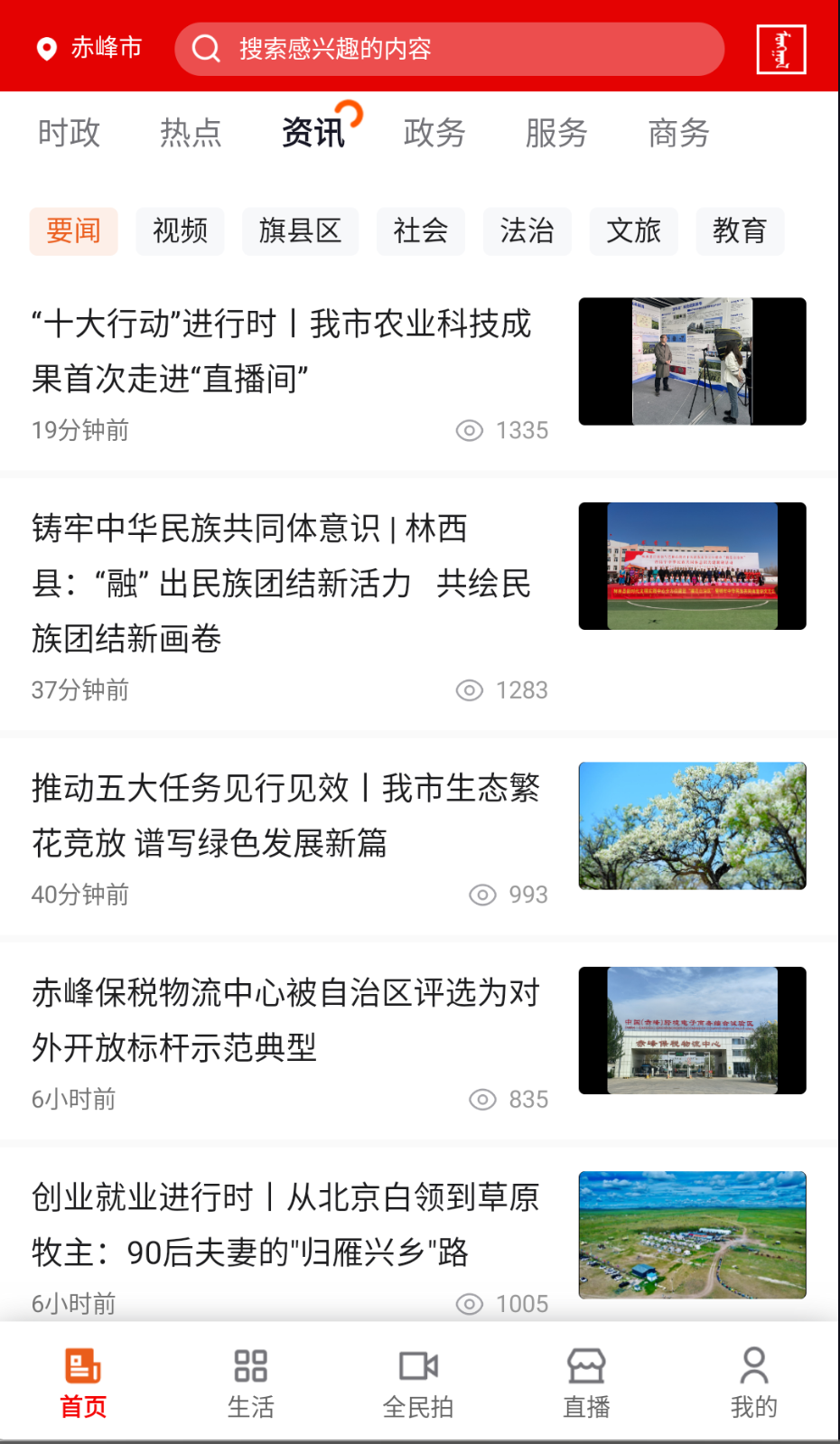Viewport: 840px width, 1444px height.
Task: Click the location pin icon
Action: point(42,48)
